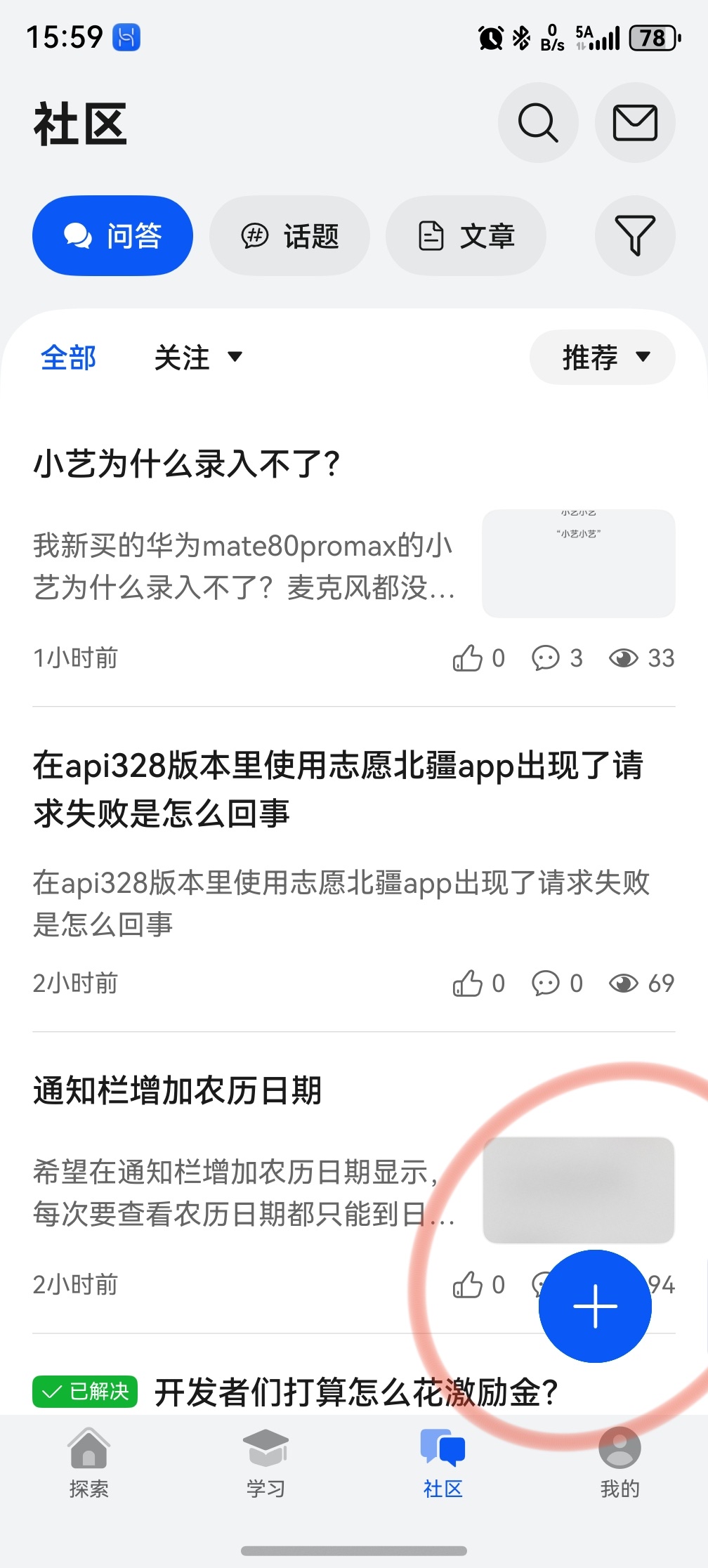
Task: Switch to the 文章 tab
Action: tap(466, 236)
